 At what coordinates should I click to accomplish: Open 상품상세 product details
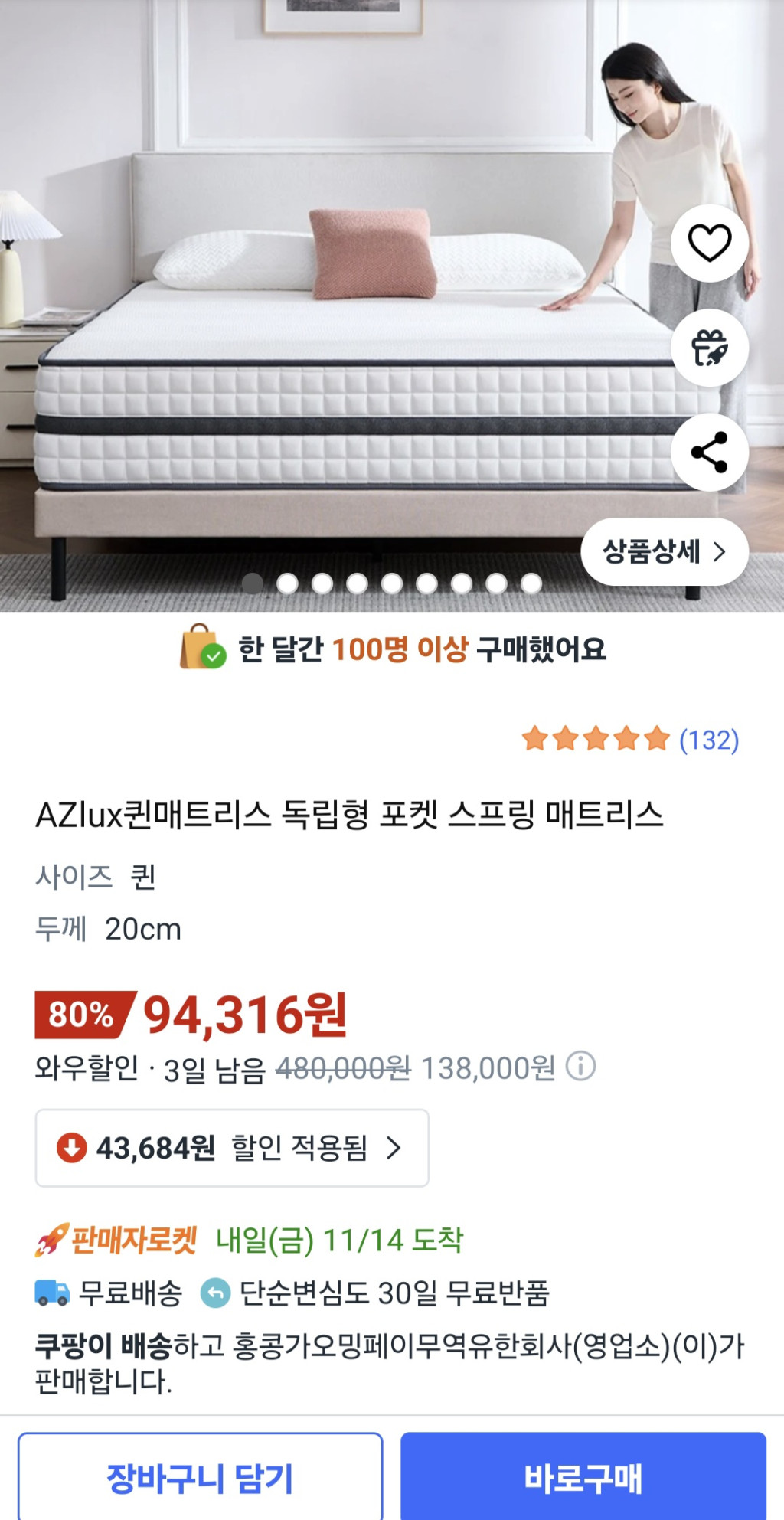(664, 551)
